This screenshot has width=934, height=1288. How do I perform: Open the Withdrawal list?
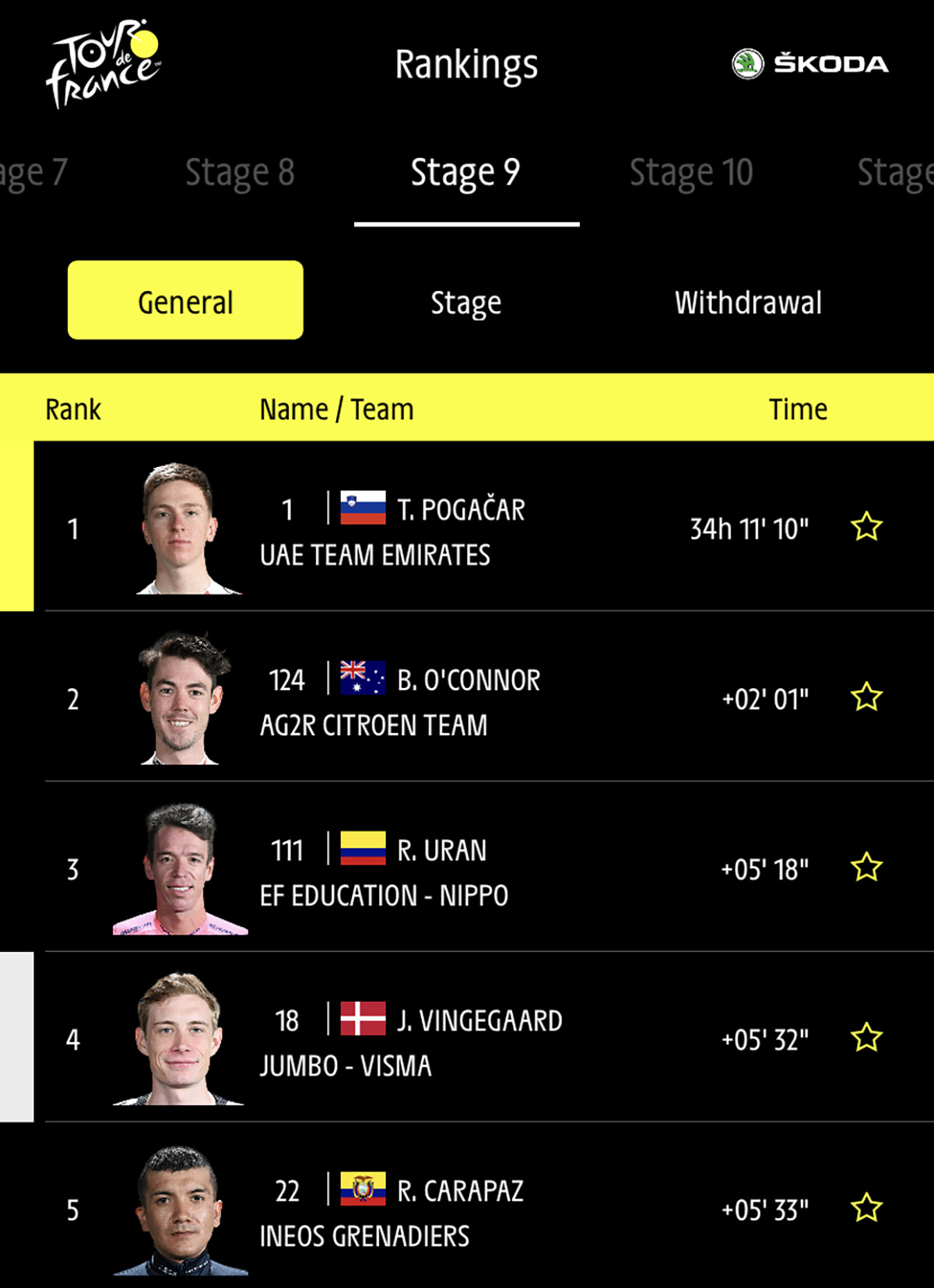748,302
